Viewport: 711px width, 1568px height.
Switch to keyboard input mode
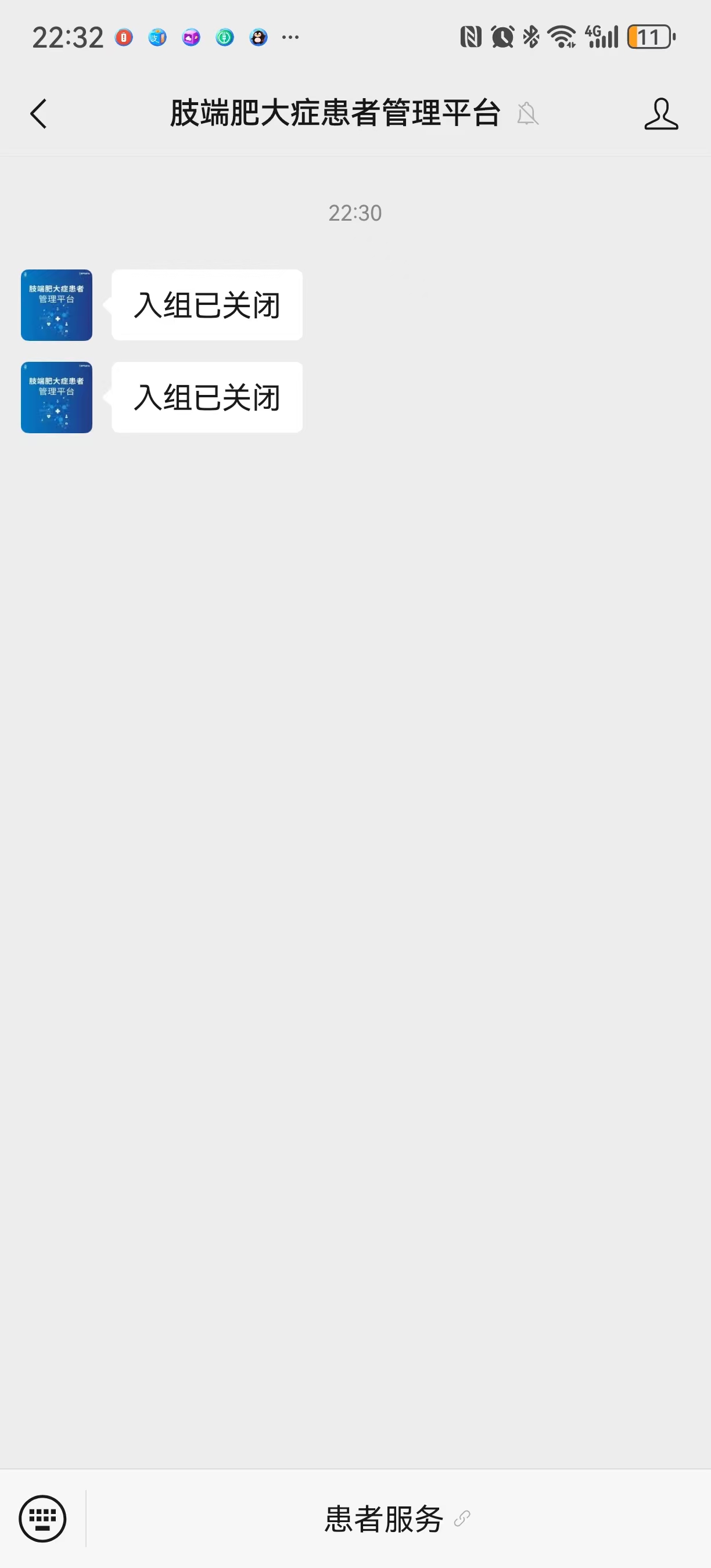(42, 1518)
